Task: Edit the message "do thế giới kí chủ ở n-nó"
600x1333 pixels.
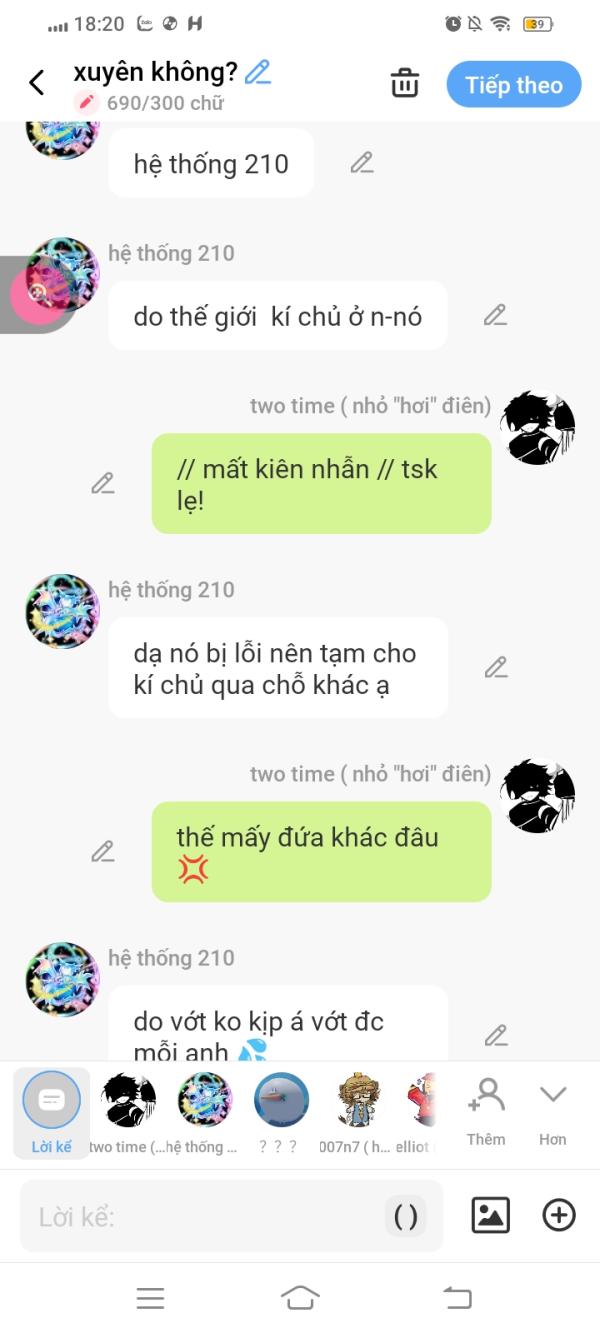Action: point(495,315)
